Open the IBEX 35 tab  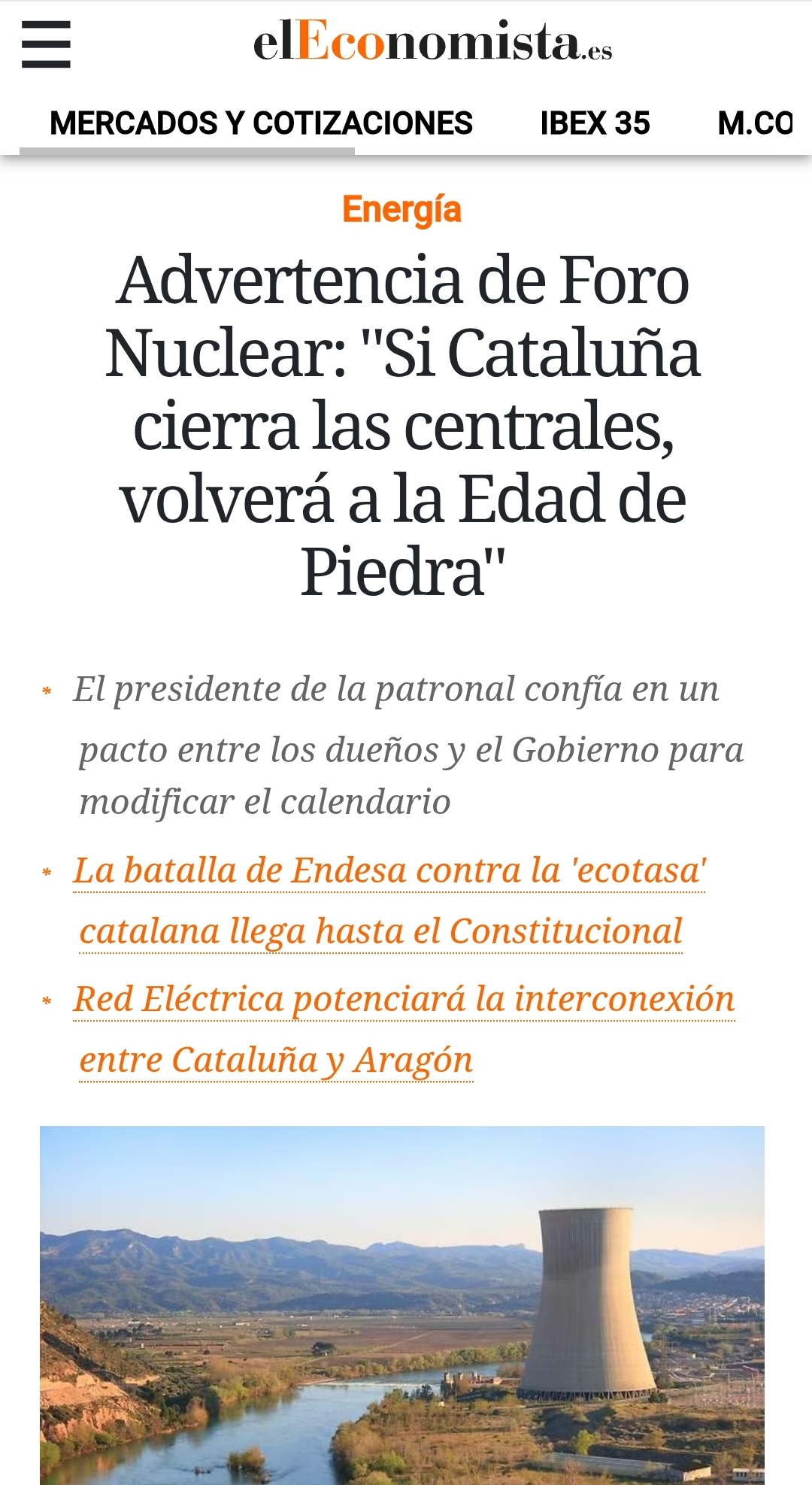click(x=595, y=123)
